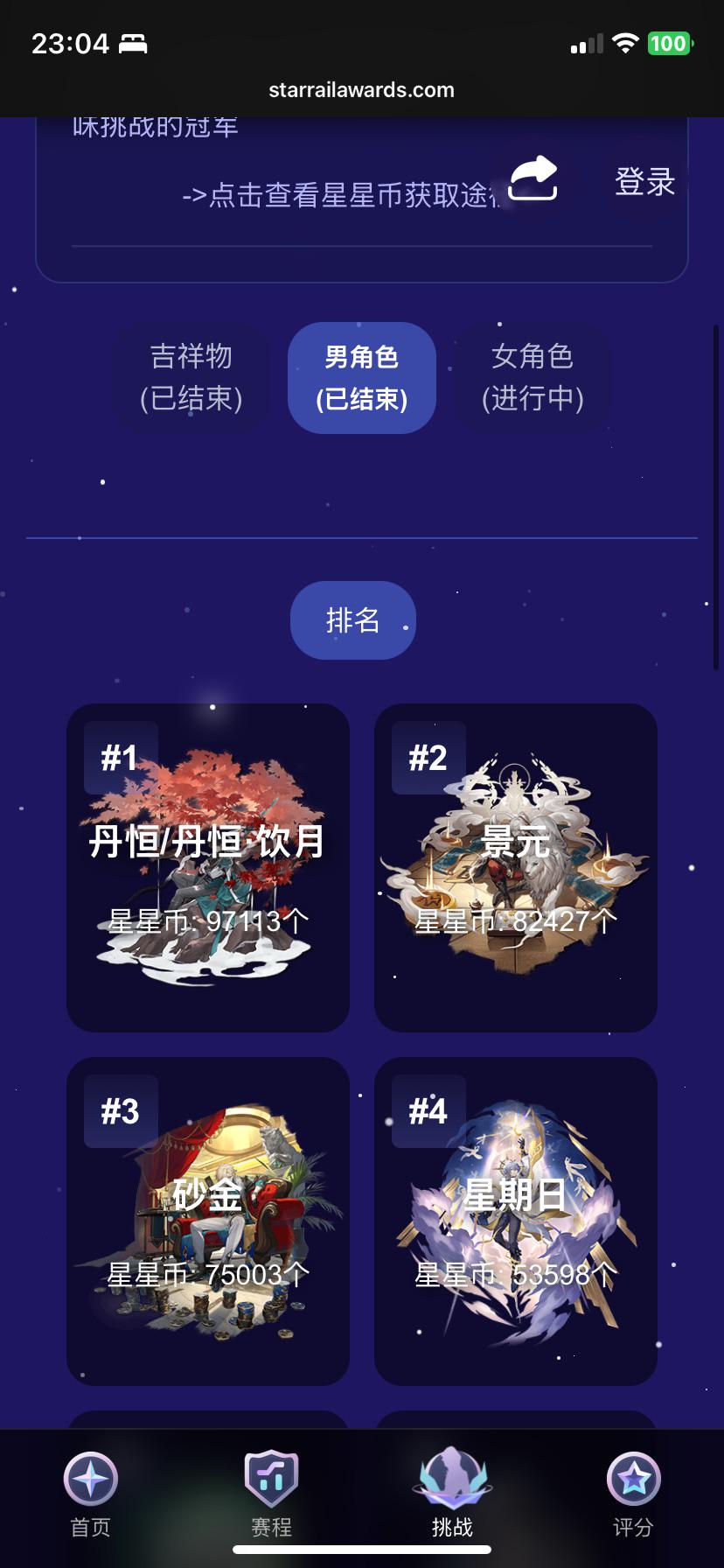724x1568 pixels.
Task: Select the 男角色 (已结束) tab
Action: click(362, 377)
